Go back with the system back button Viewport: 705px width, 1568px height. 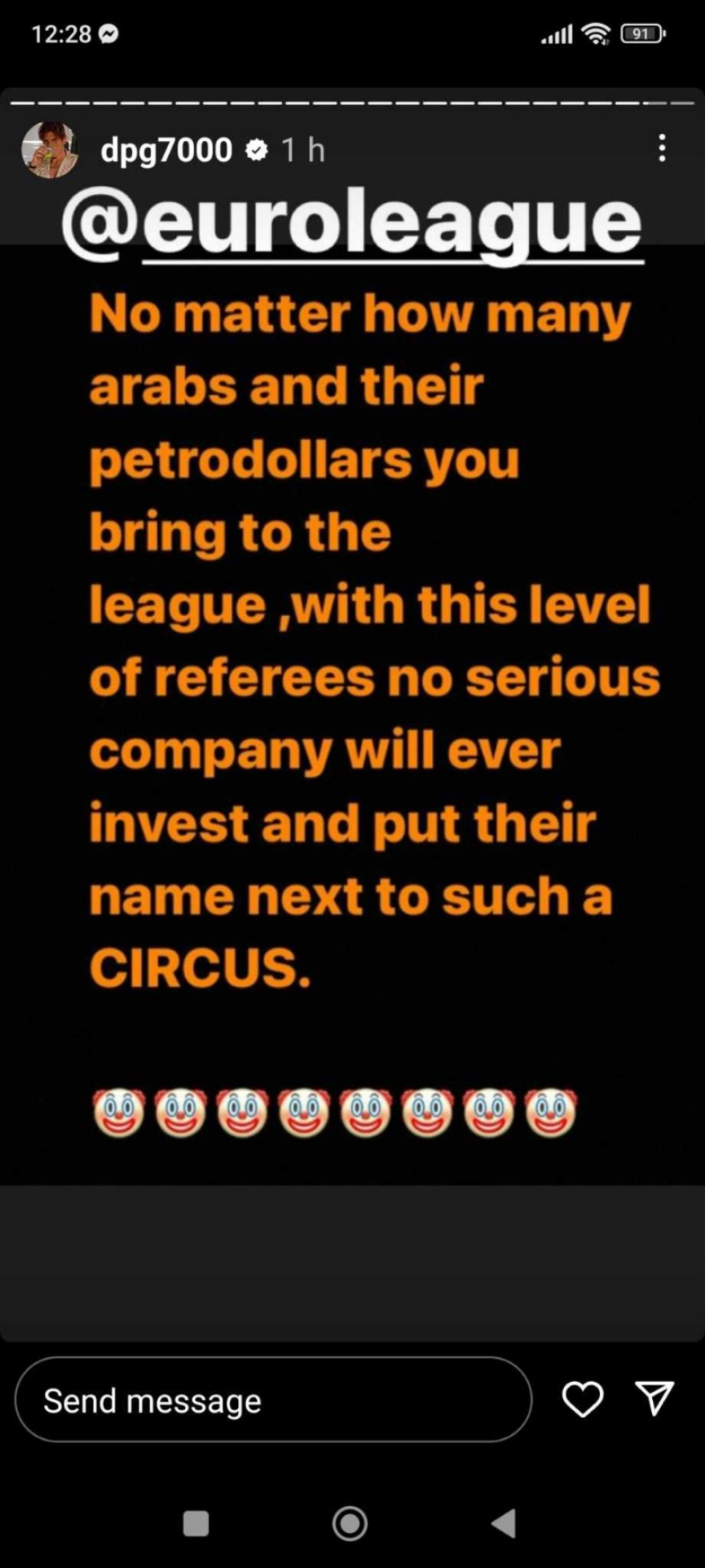tap(503, 1522)
